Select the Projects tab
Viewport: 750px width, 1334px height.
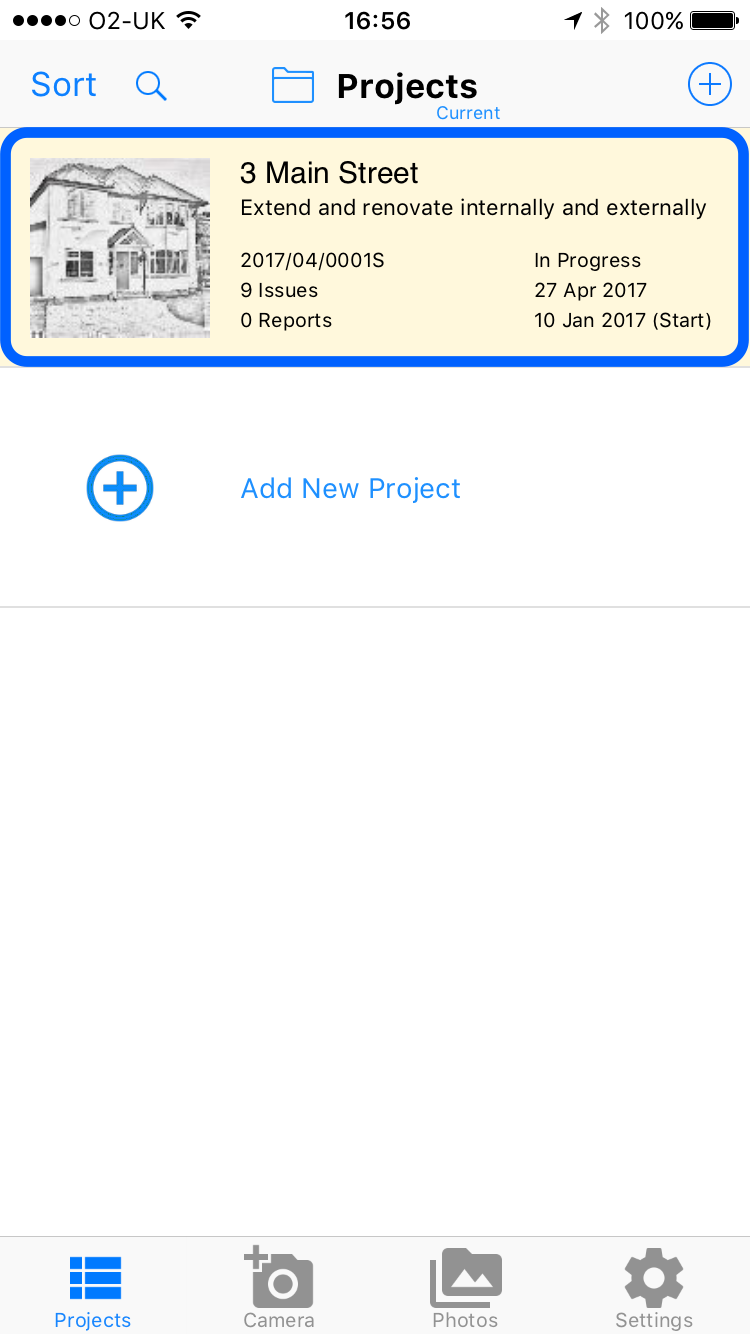point(93,1291)
